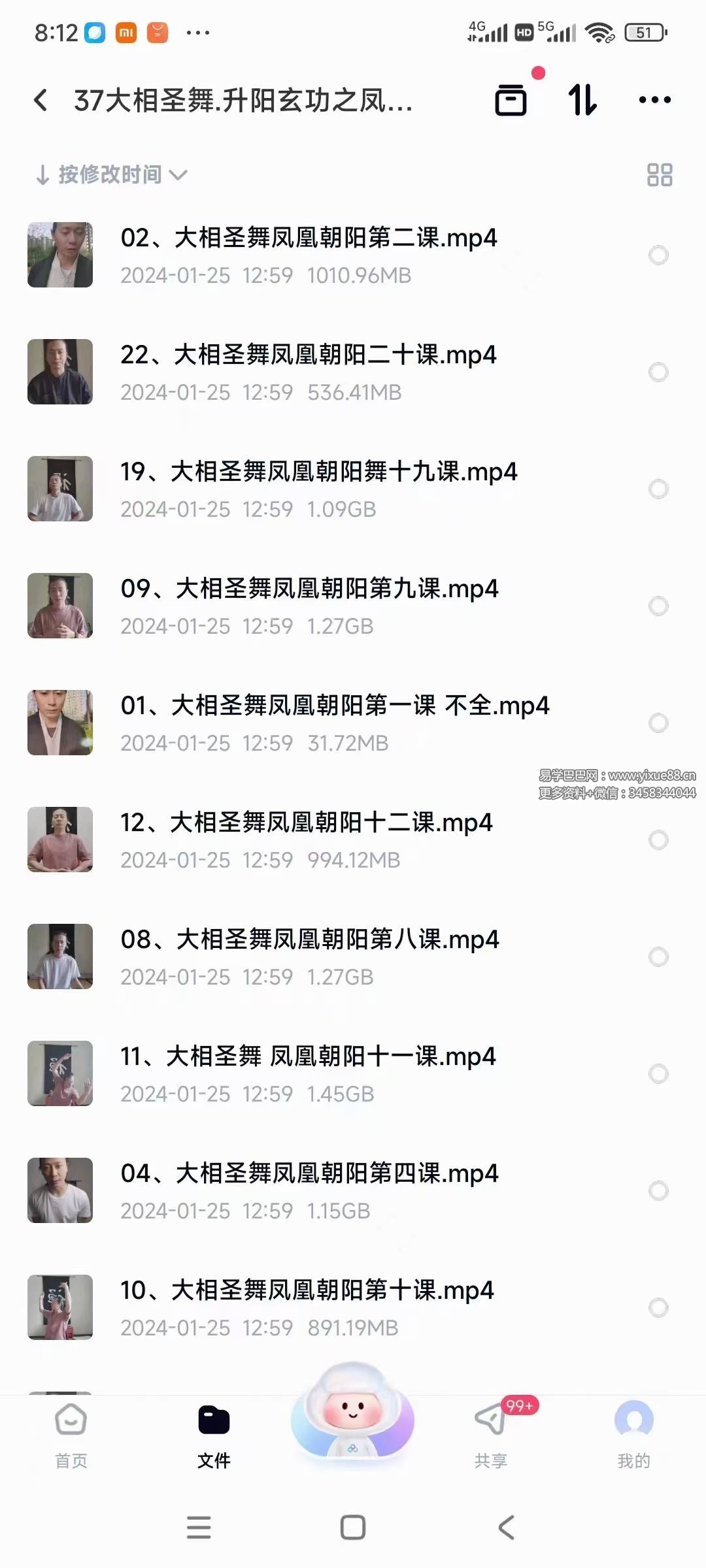The height and width of the screenshot is (1568, 706).
Task: Open the archive box icon with red dot
Action: 511,100
